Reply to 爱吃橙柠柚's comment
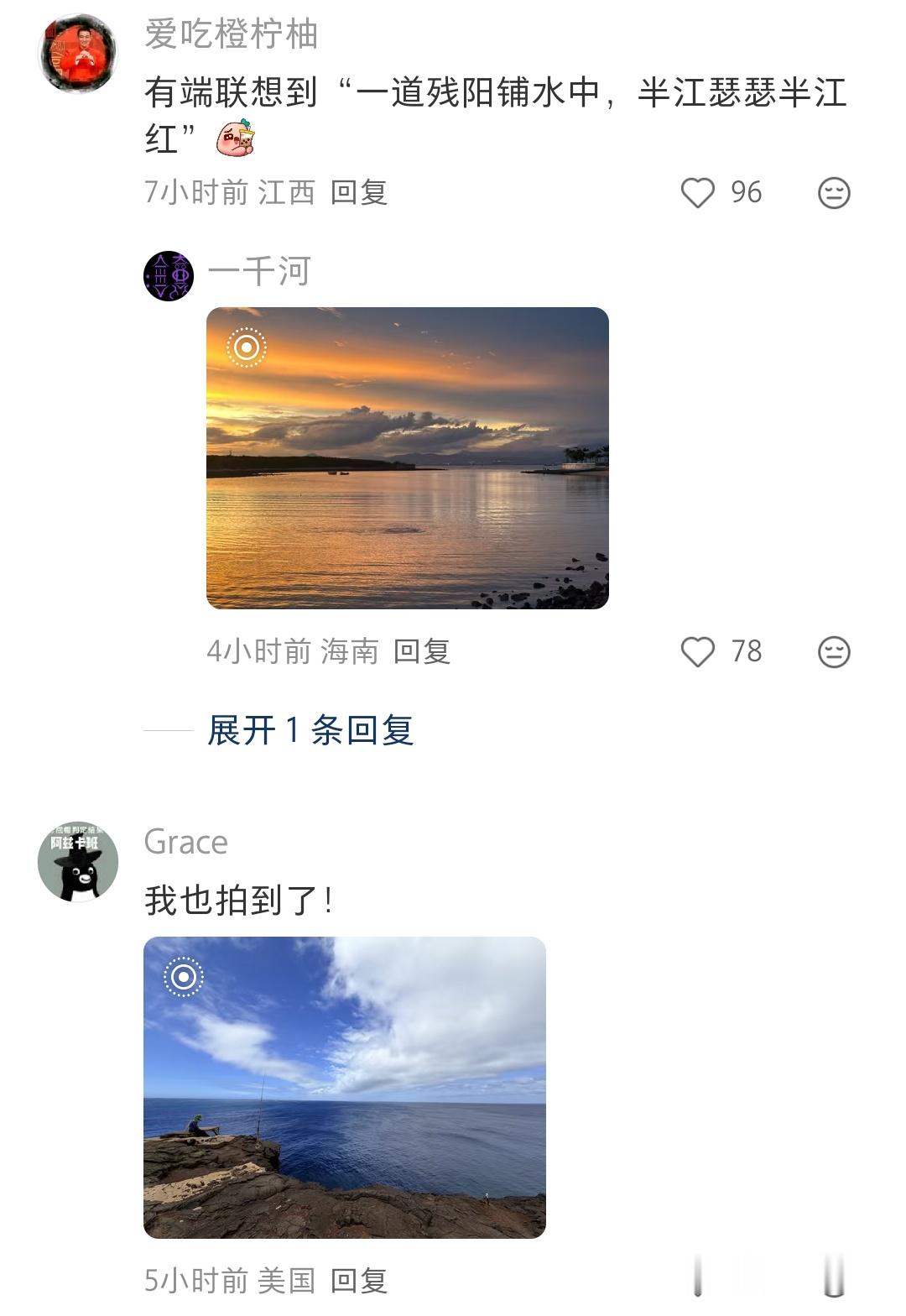The image size is (906, 1316). pyautogui.click(x=359, y=193)
